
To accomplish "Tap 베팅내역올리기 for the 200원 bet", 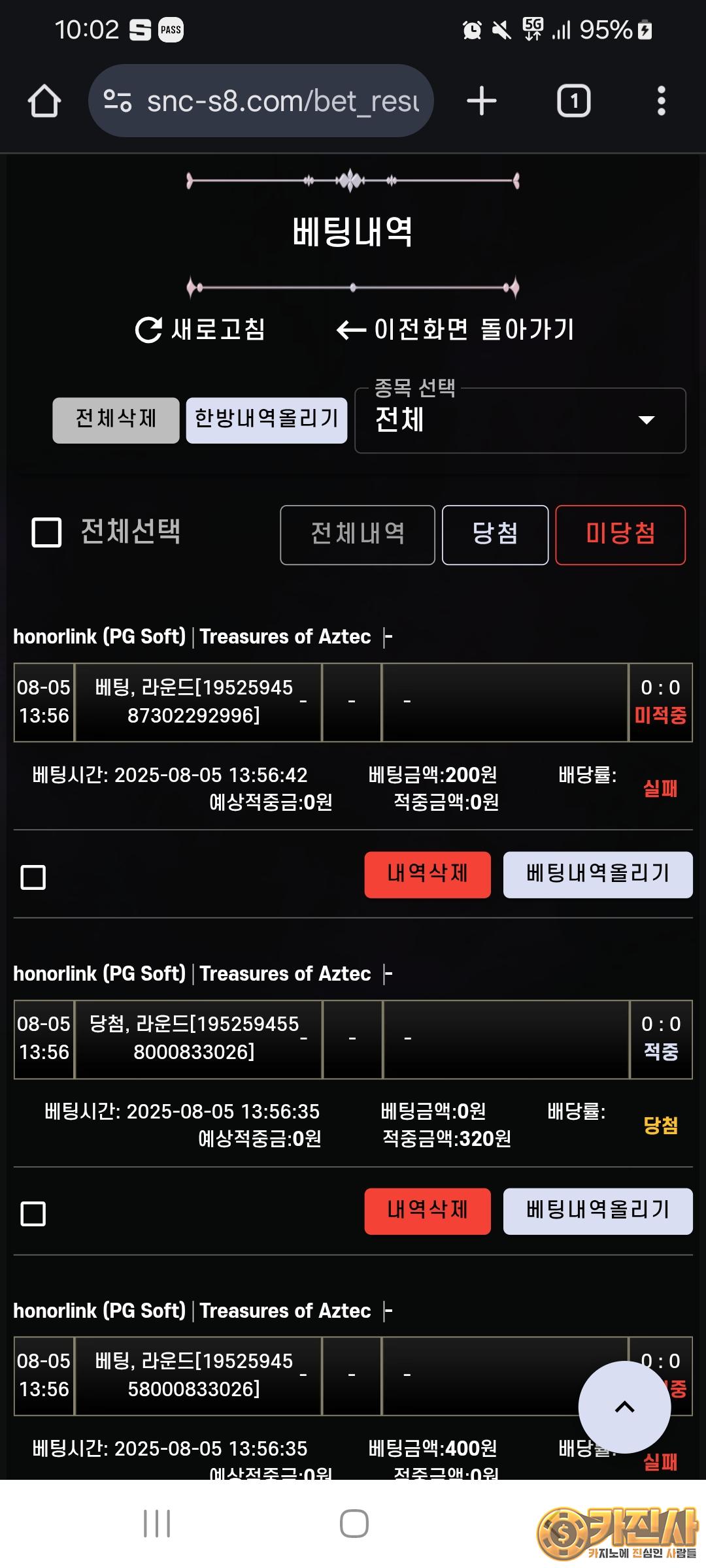I will (x=597, y=875).
